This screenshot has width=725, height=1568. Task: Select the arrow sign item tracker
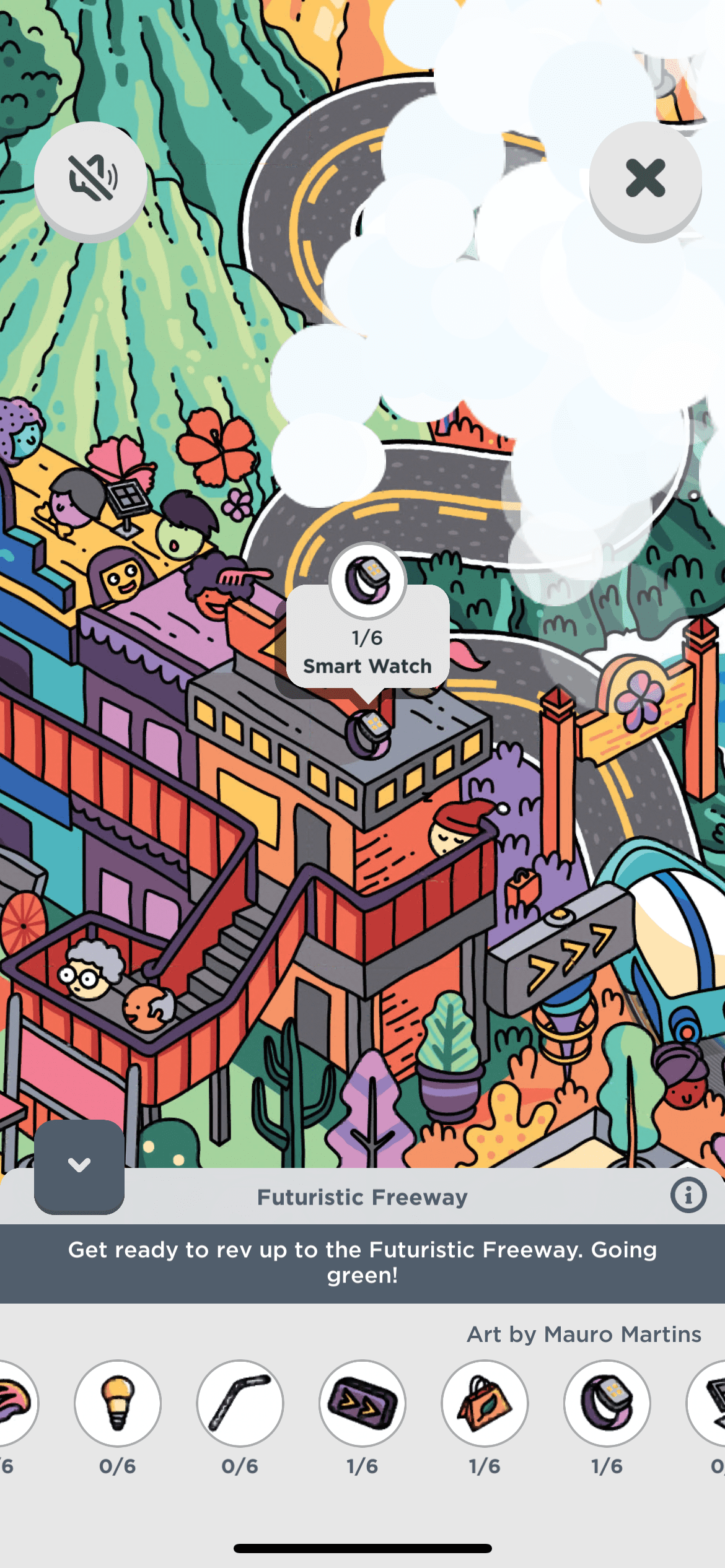[x=362, y=1403]
